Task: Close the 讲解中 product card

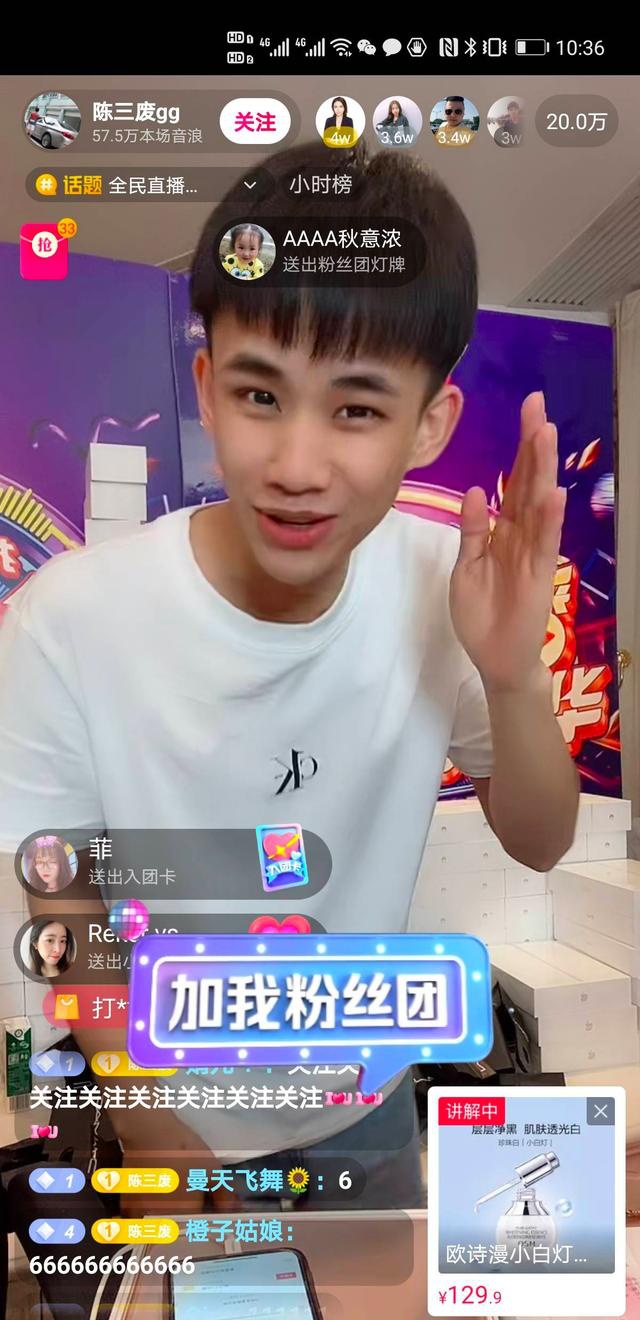Action: click(x=600, y=1111)
